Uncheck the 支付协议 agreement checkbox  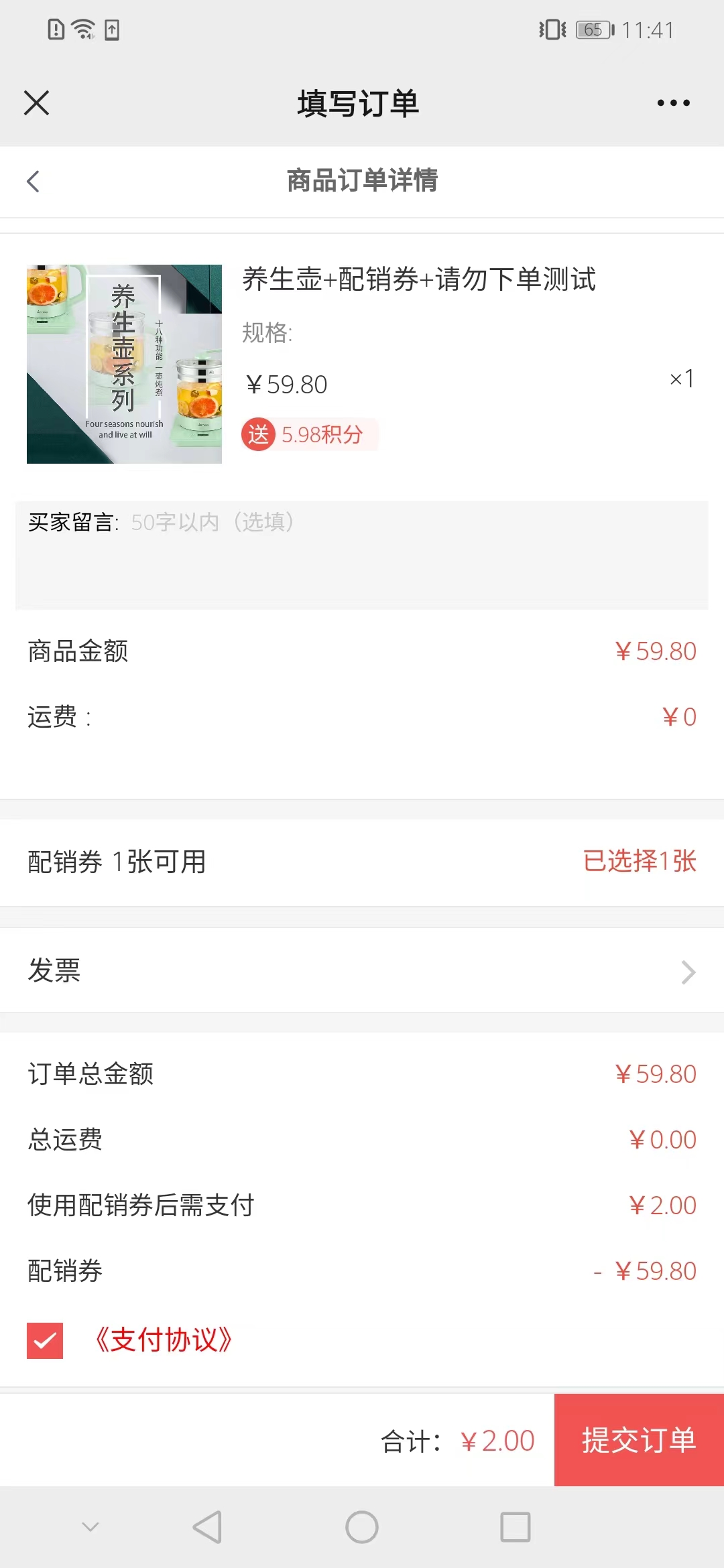pos(45,1340)
